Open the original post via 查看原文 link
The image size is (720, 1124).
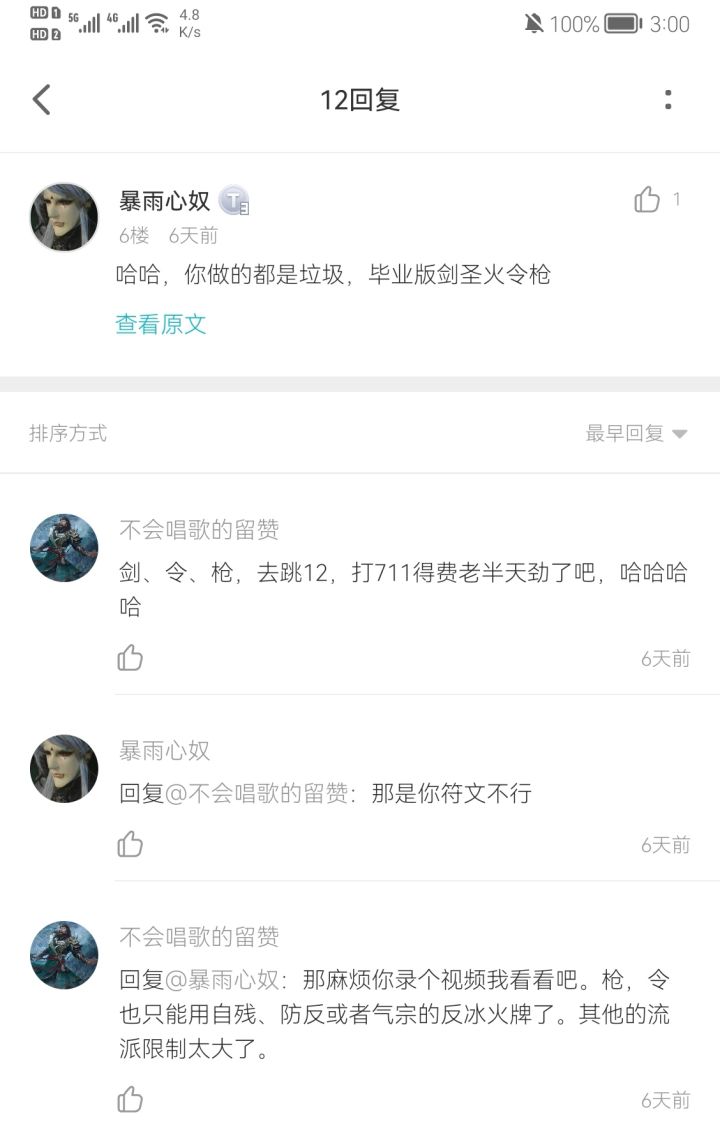point(158,325)
